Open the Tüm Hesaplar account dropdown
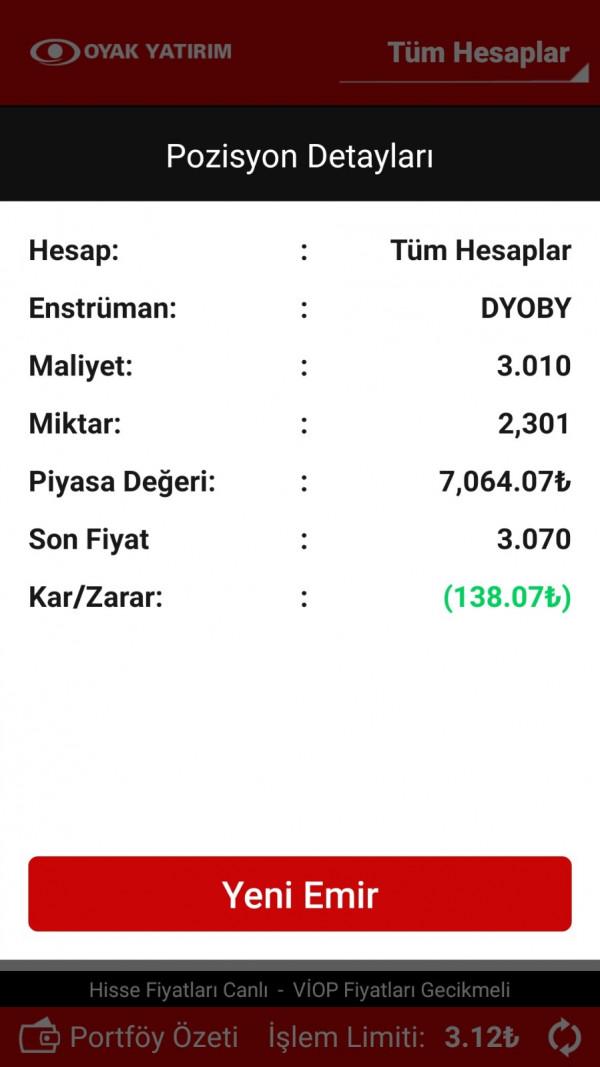This screenshot has width=600, height=1067. tap(464, 60)
